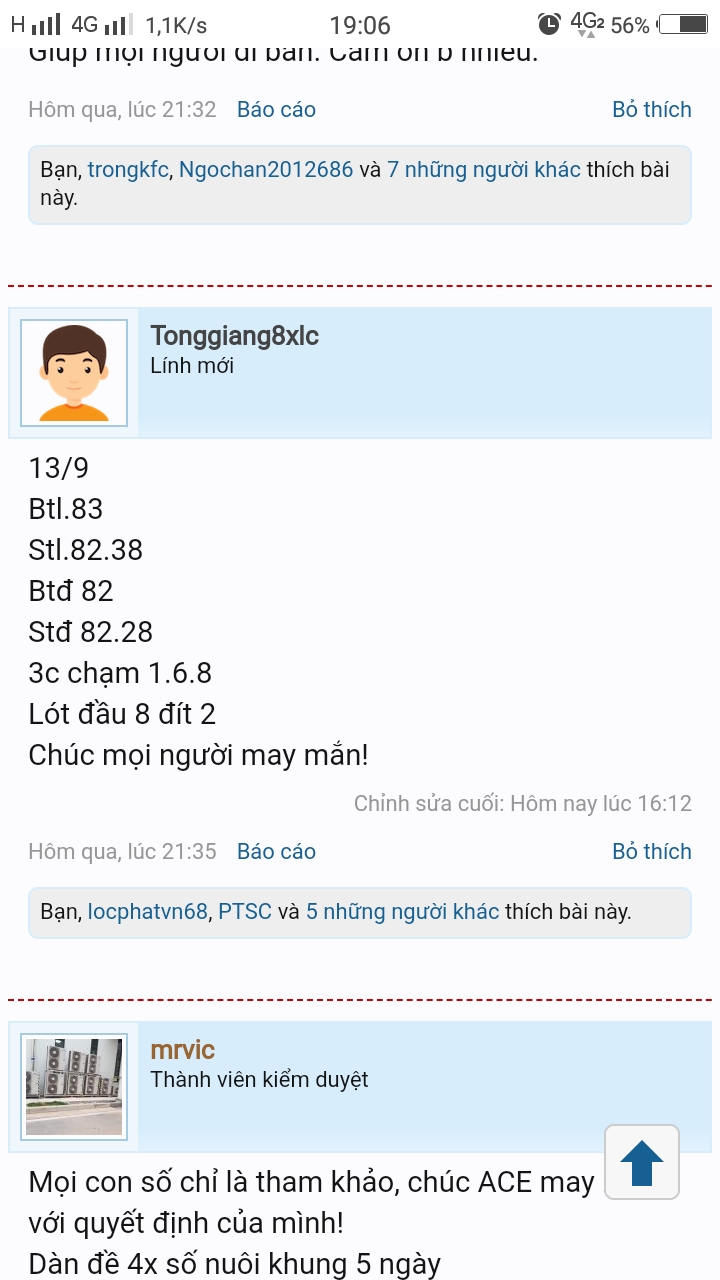Tap Bỏ thích on Tonggiang8xlc's post
Image resolution: width=720 pixels, height=1280 pixels.
(x=652, y=852)
